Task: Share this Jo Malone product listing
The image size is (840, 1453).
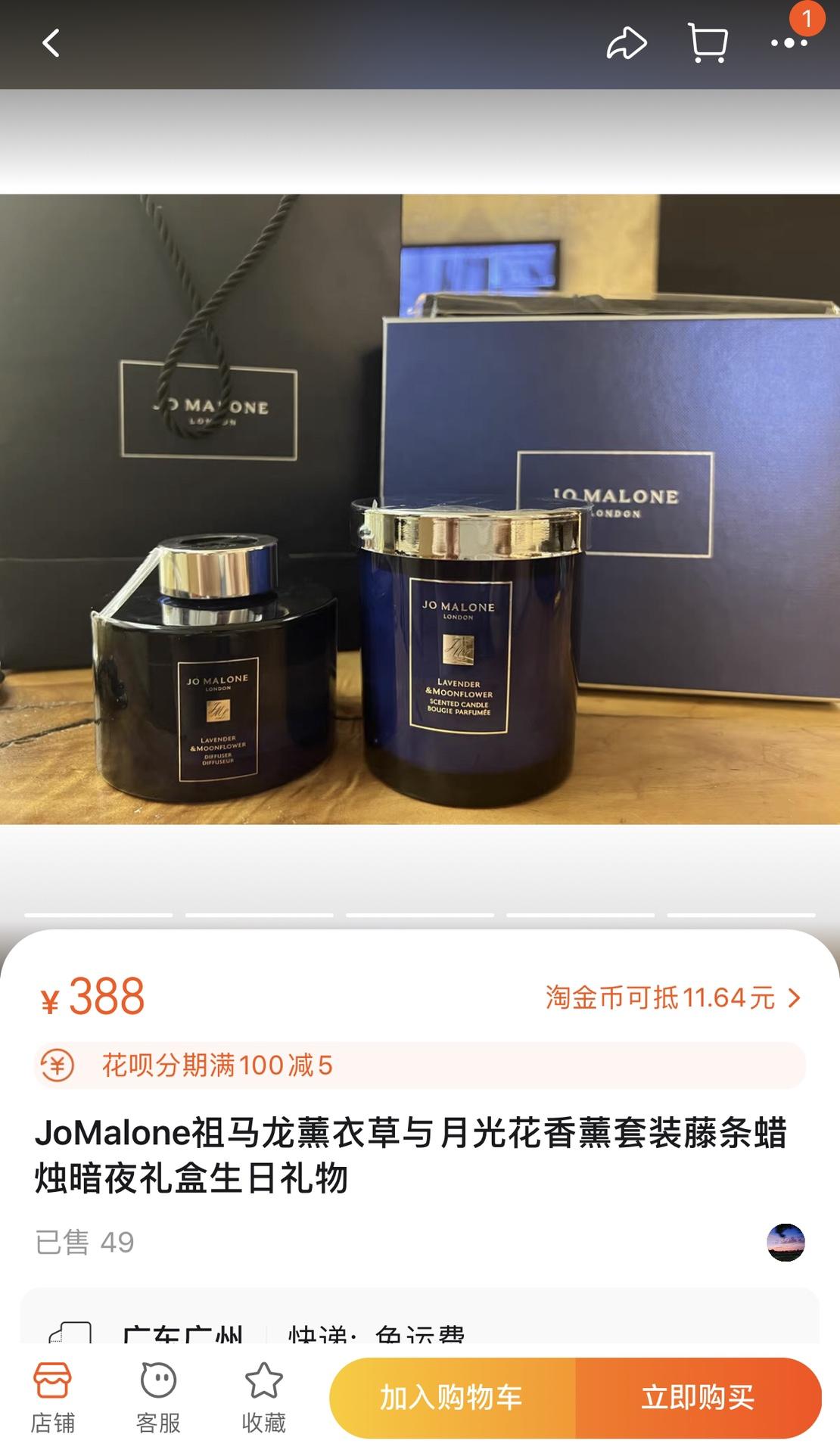Action: 627,44
